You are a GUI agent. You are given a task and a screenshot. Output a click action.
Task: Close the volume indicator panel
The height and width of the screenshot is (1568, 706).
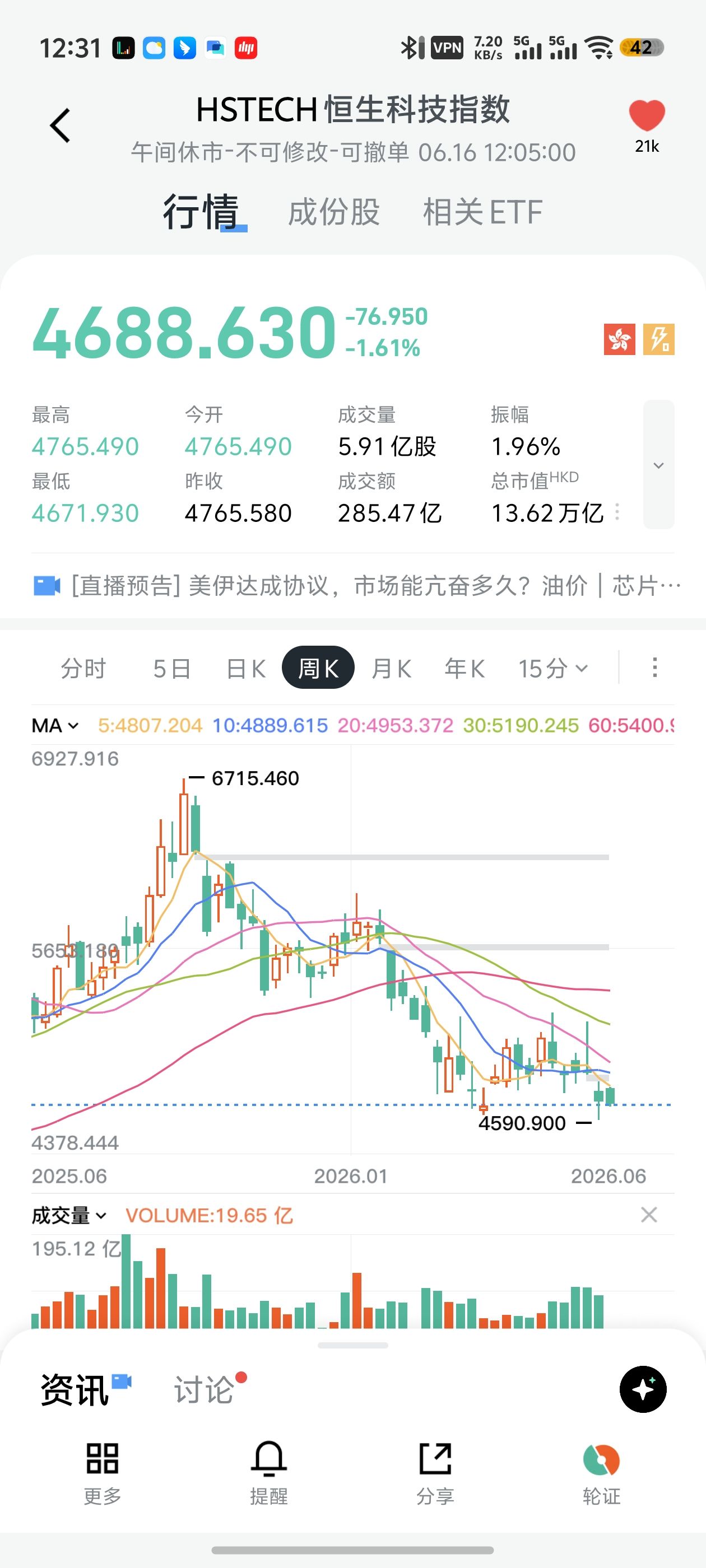click(649, 1214)
